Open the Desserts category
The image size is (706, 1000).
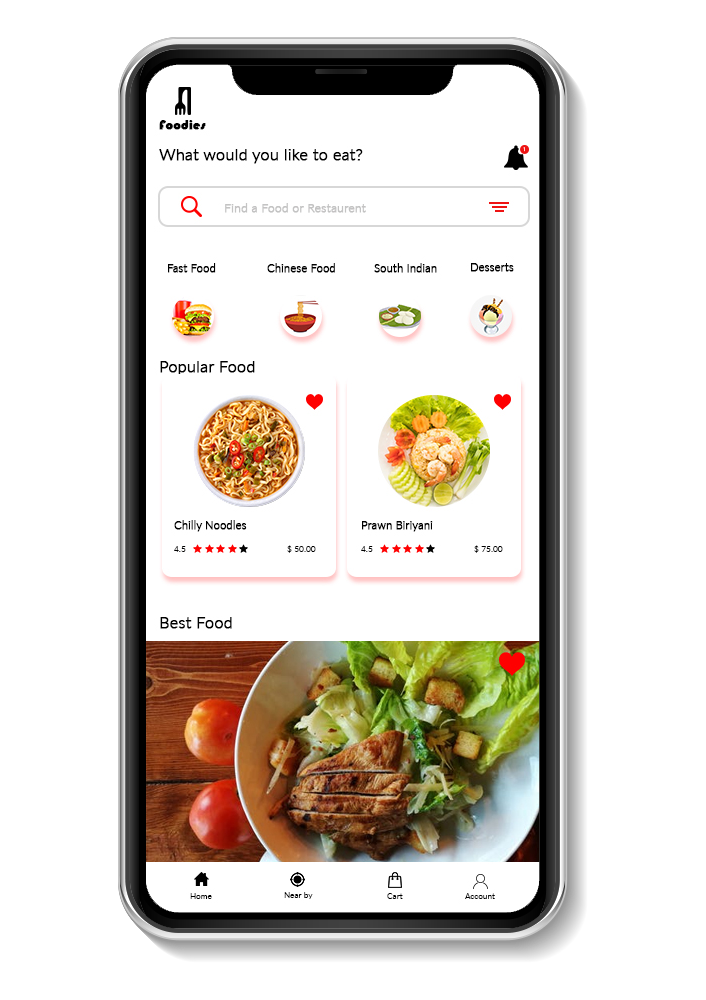coord(491,316)
